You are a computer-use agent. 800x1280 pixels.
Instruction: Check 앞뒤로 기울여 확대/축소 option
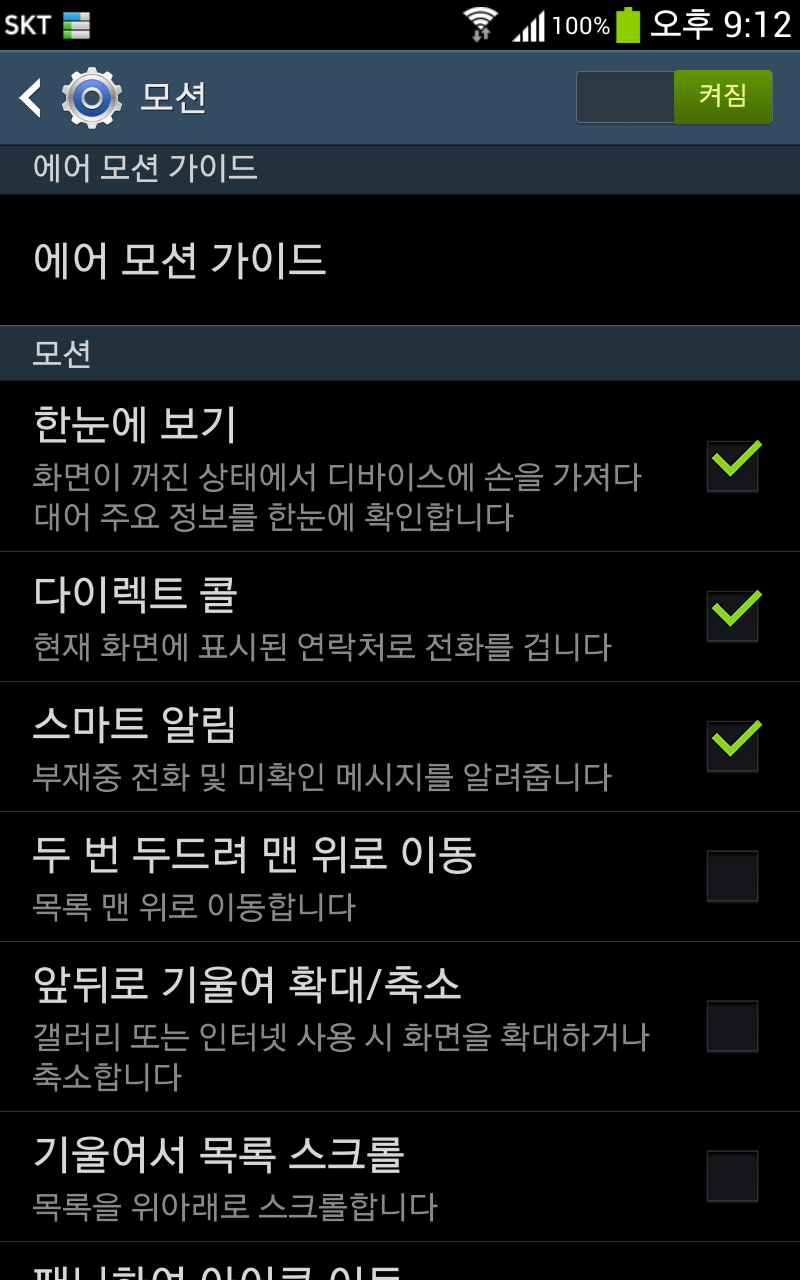click(732, 1026)
